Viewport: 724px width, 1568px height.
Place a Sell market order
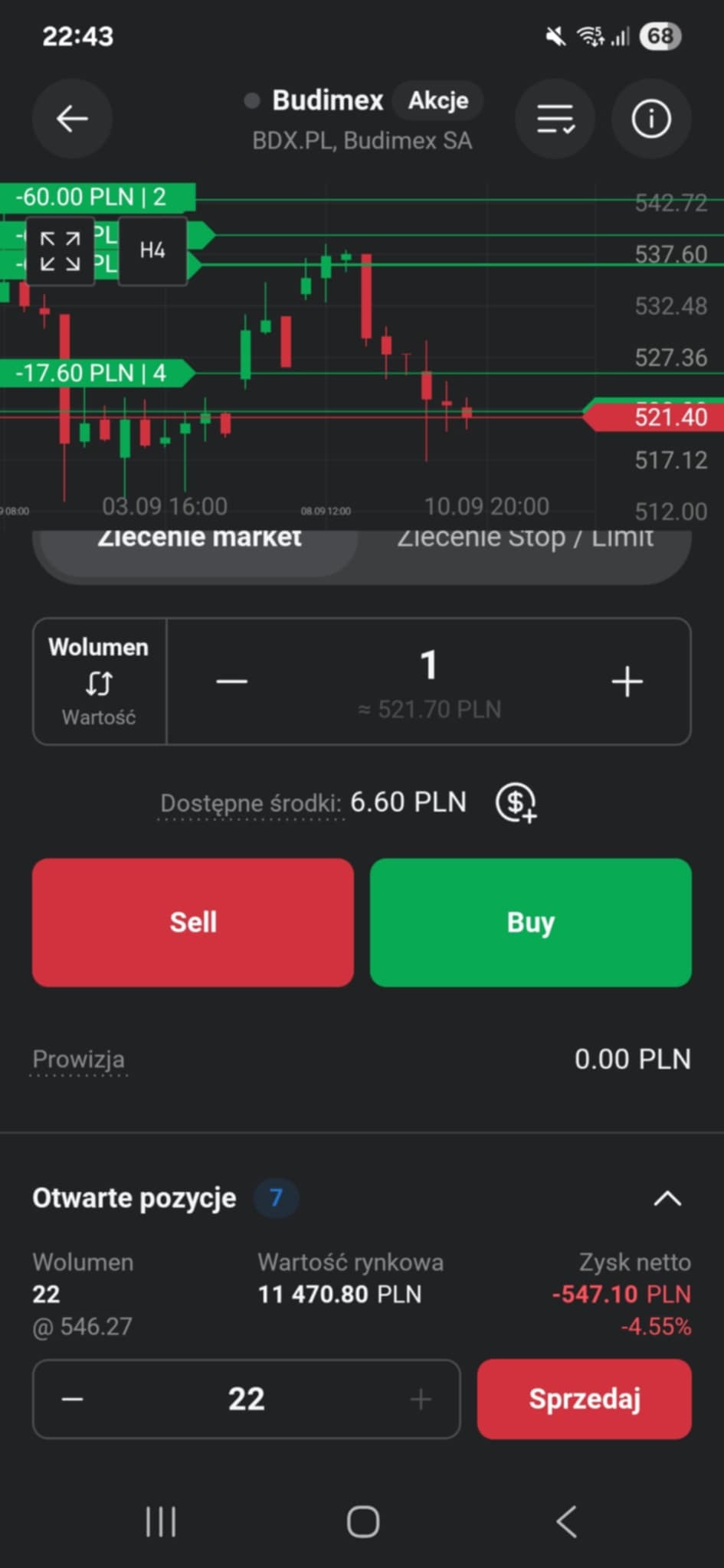click(193, 923)
